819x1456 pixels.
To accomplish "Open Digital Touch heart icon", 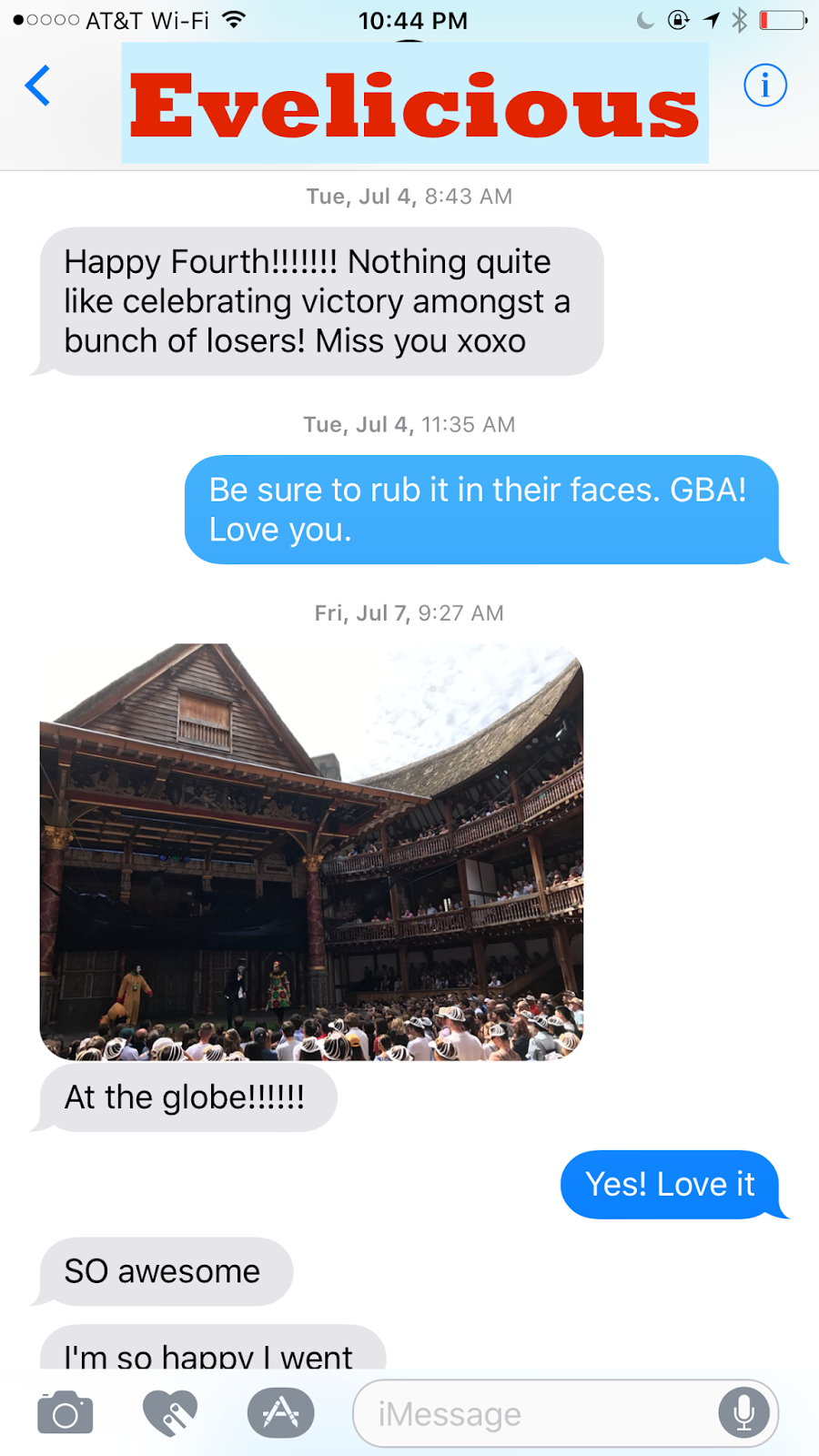I will coord(170,1413).
